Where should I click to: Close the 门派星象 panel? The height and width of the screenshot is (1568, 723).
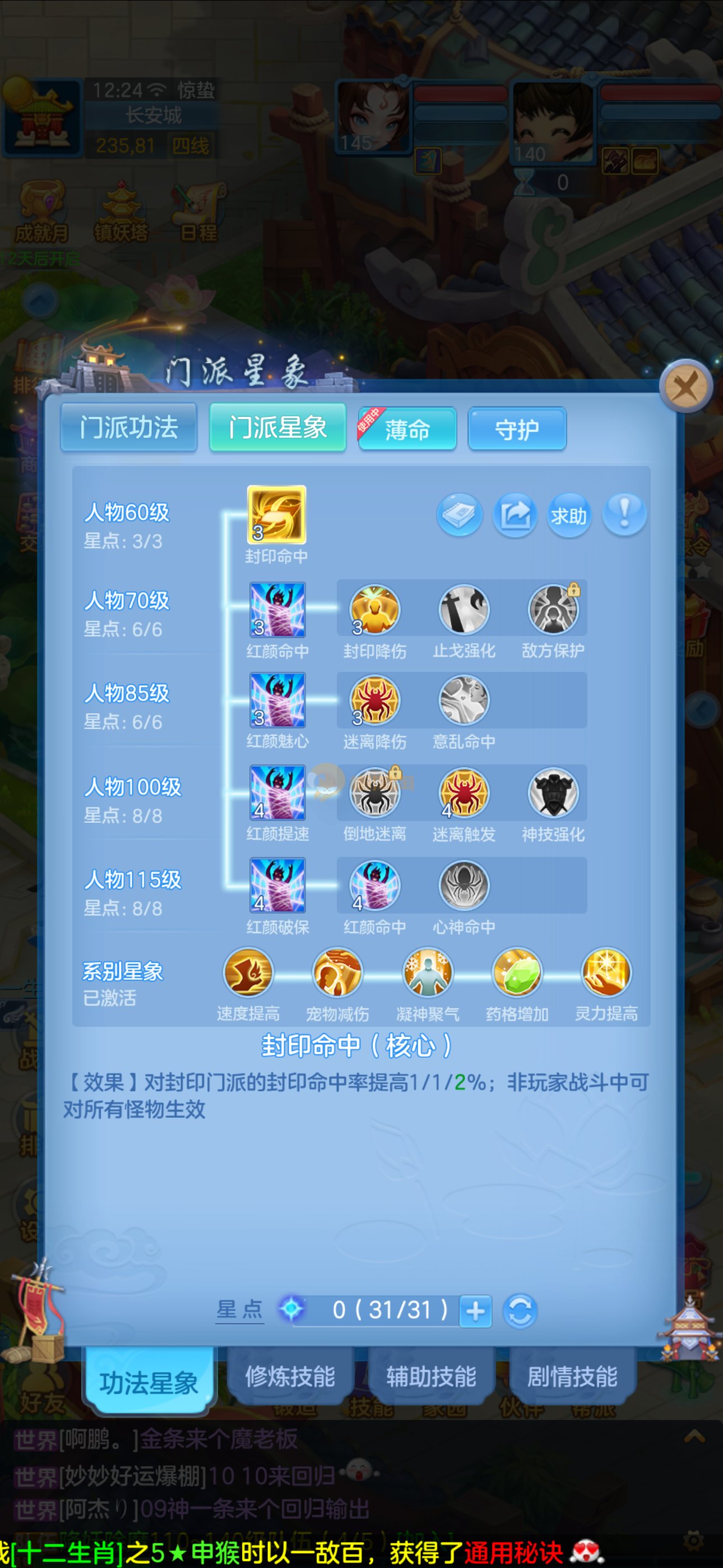coord(686,386)
